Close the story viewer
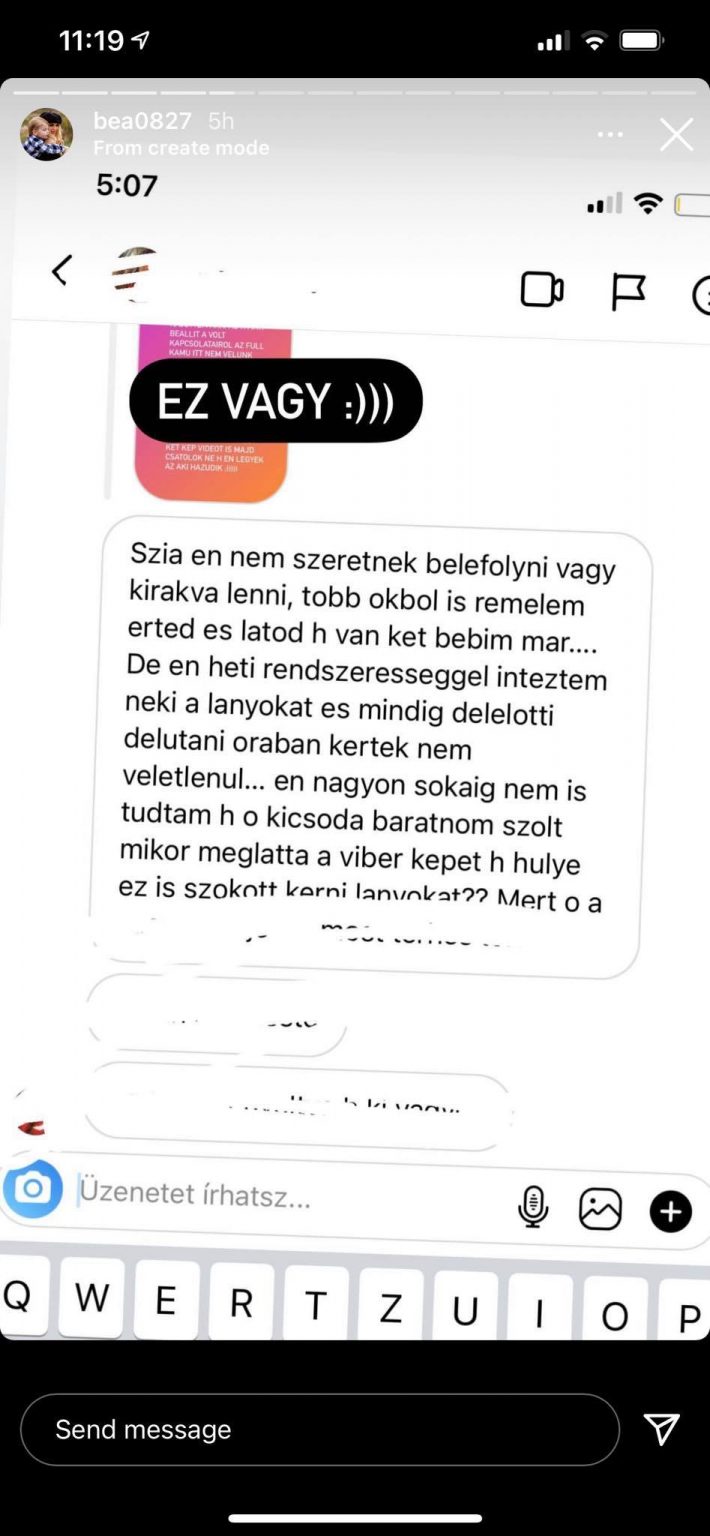 click(x=676, y=135)
